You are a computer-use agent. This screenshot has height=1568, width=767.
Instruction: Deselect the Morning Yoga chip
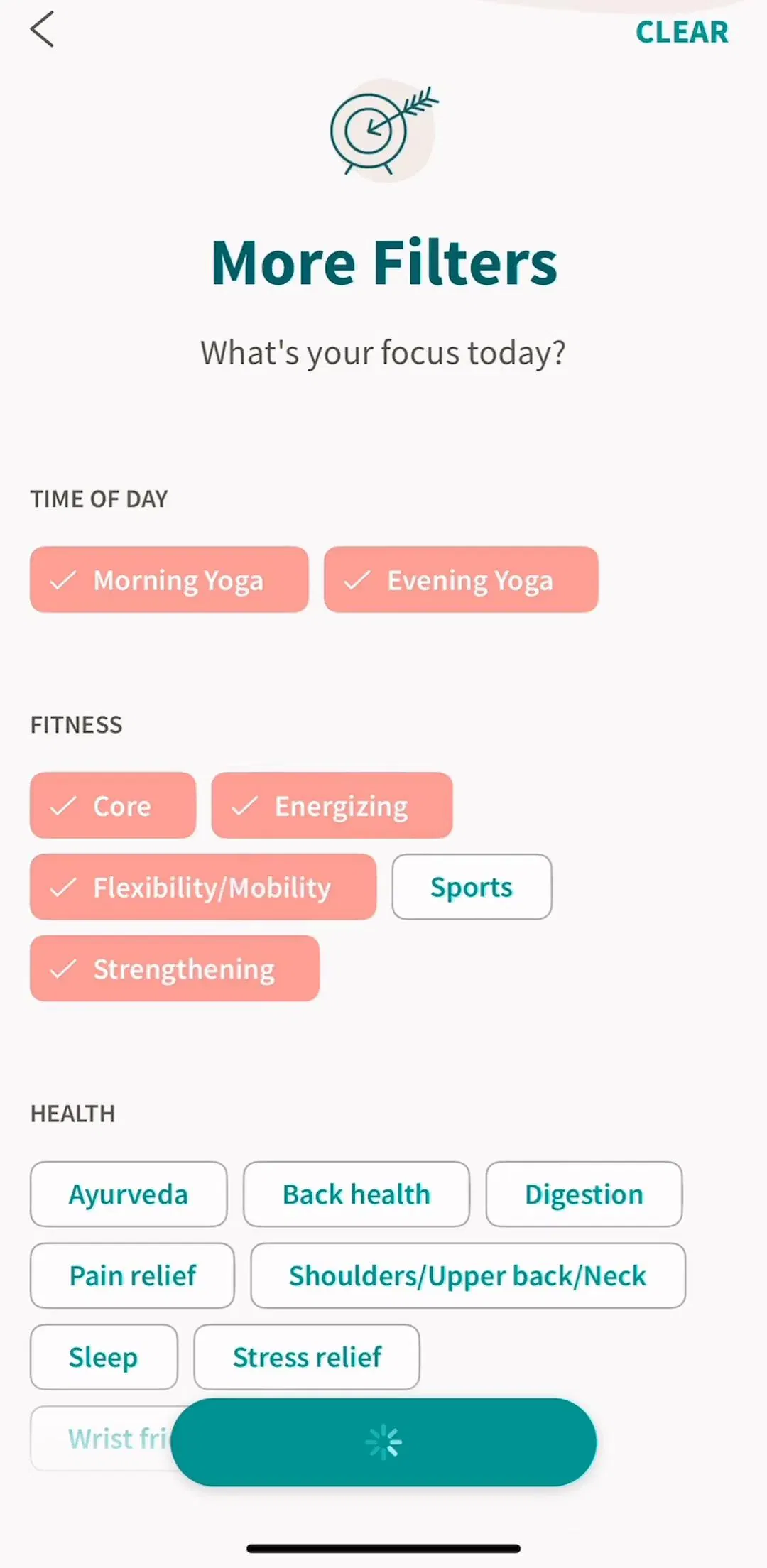pos(169,579)
